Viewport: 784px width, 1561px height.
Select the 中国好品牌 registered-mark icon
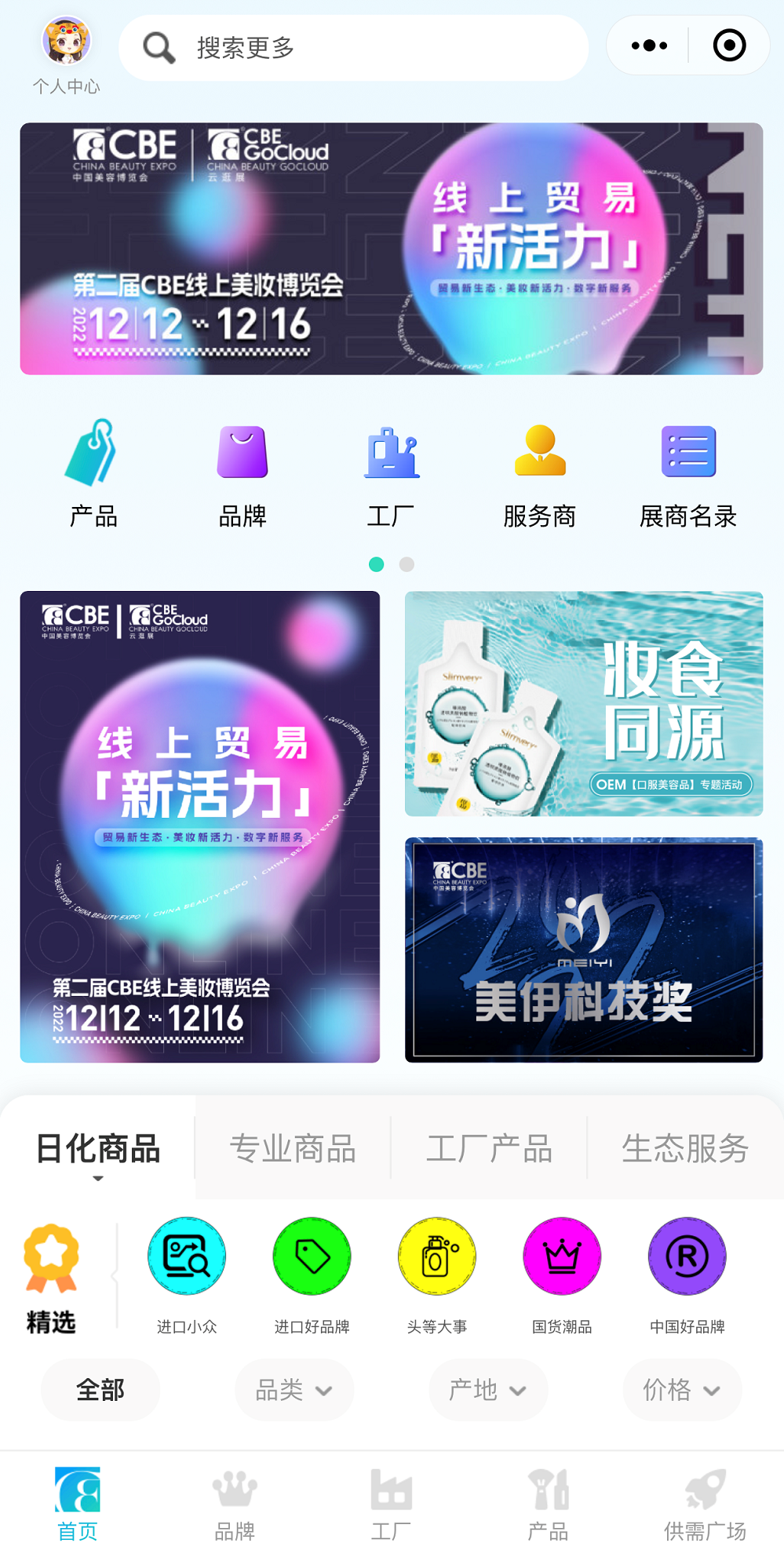[687, 1256]
